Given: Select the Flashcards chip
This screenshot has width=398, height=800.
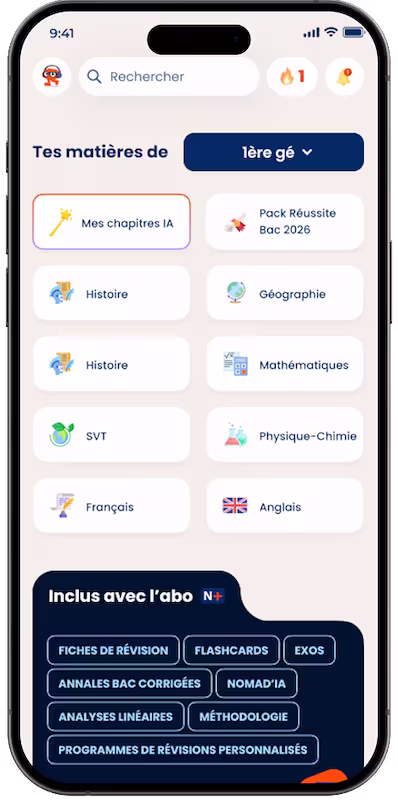Looking at the screenshot, I should (x=231, y=650).
